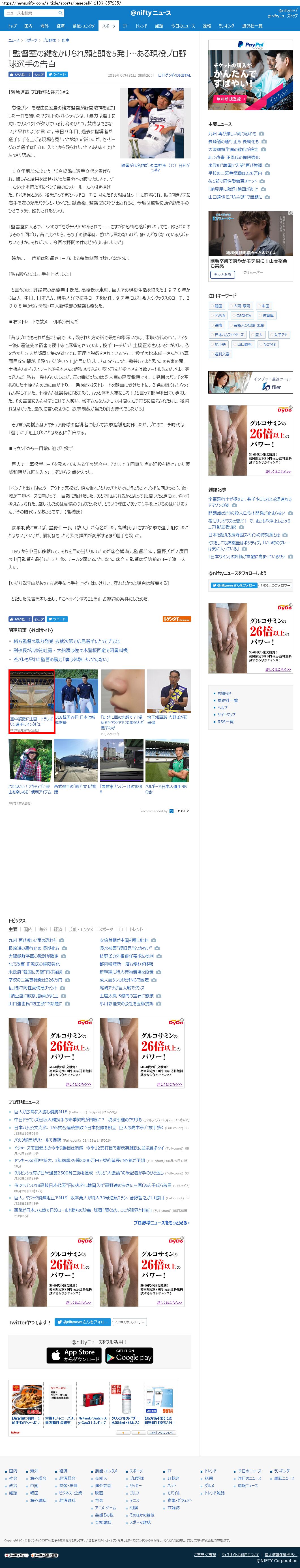Select the GSOMIA keyword chip

[243, 315]
